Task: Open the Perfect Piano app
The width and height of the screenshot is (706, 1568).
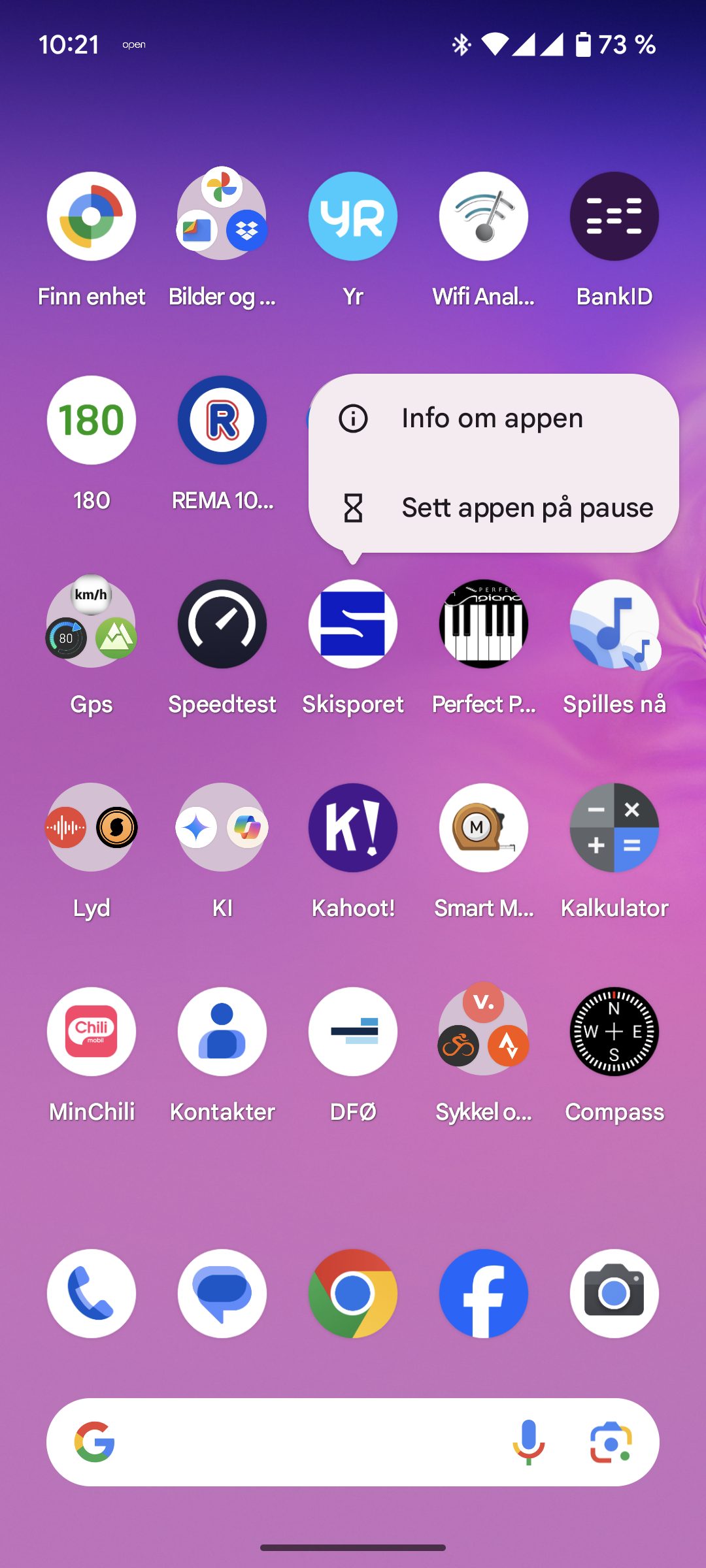Action: (x=484, y=624)
